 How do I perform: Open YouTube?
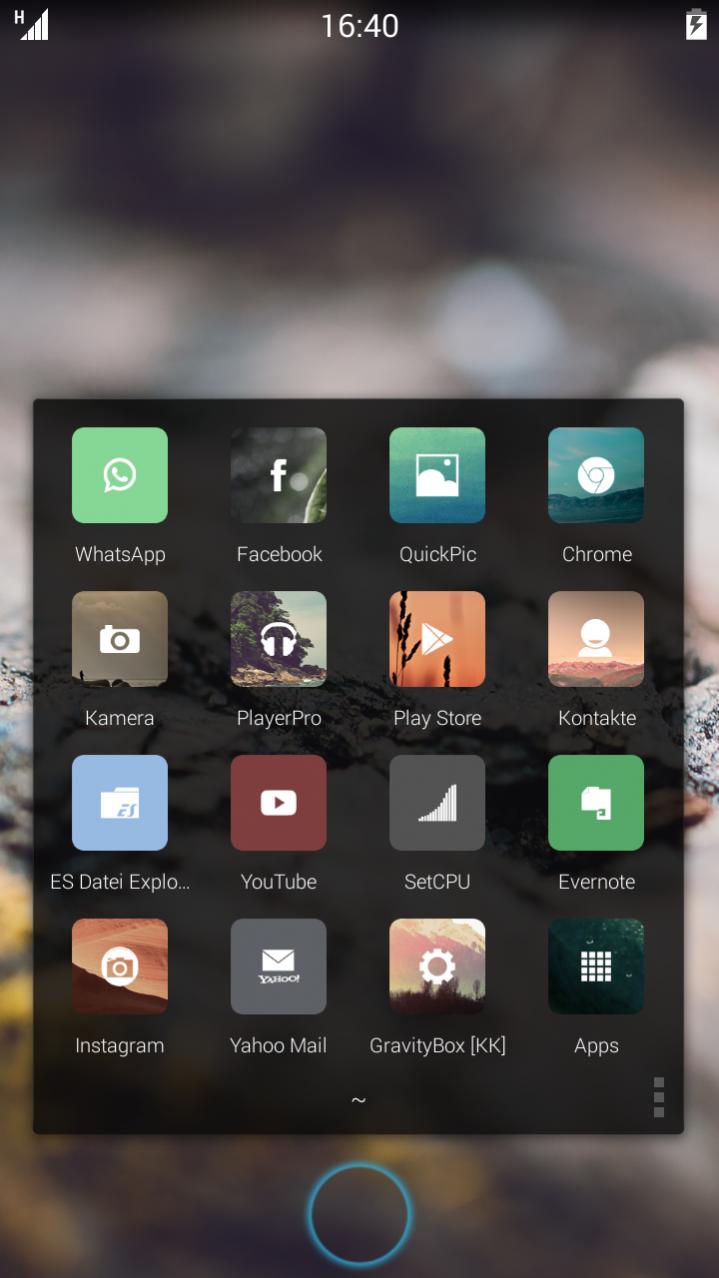tap(278, 803)
